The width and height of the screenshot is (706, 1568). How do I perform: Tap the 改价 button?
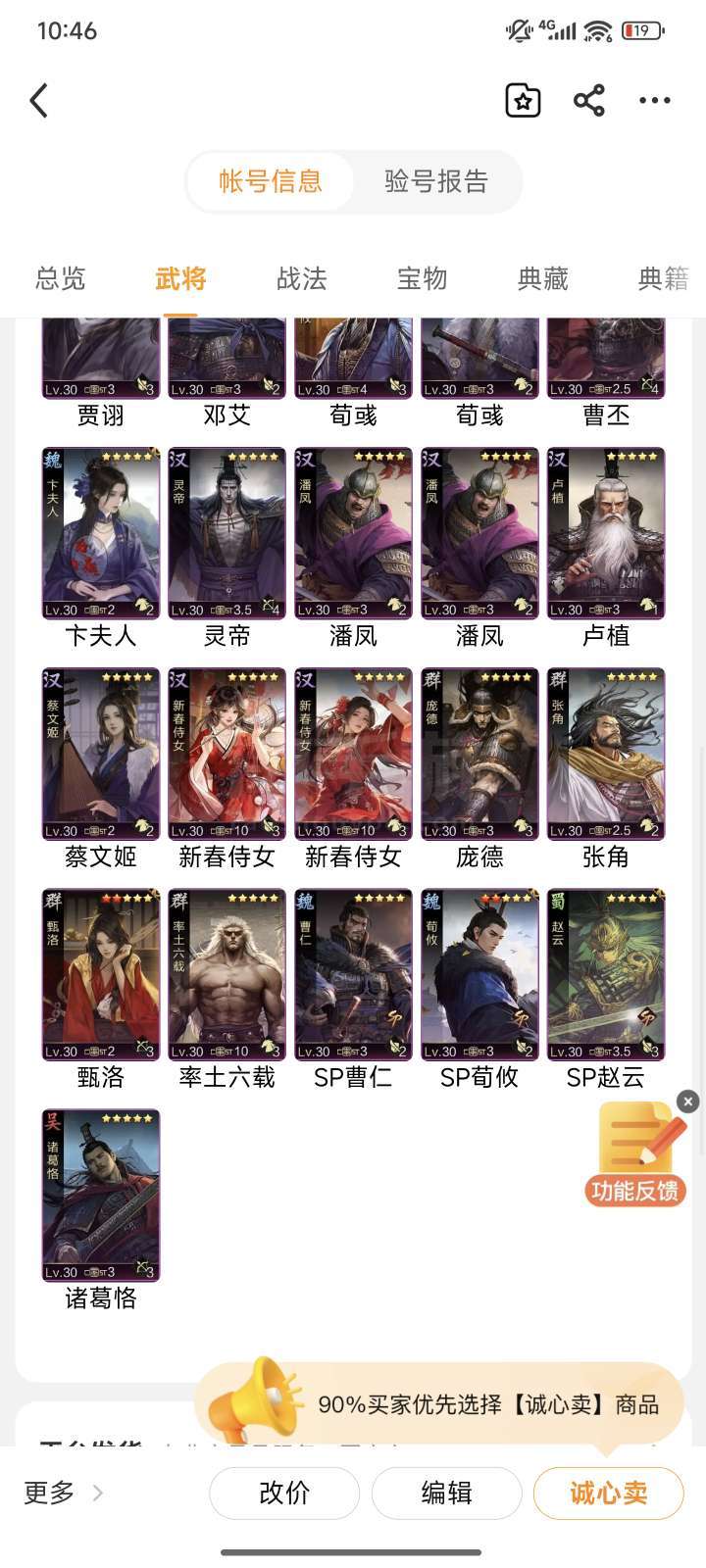pyautogui.click(x=284, y=1493)
